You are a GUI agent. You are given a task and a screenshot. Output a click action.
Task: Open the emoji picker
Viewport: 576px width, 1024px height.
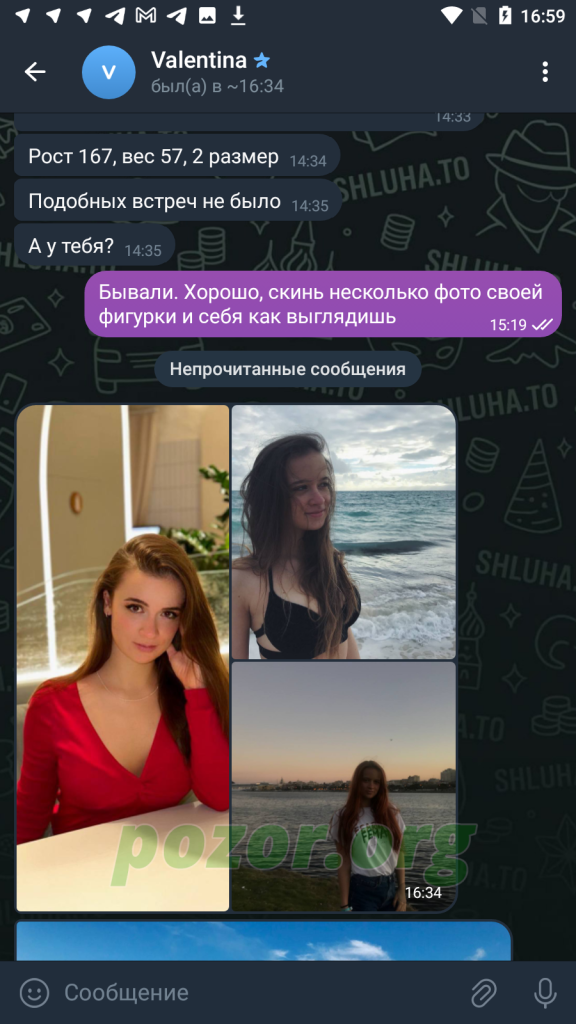pyautogui.click(x=34, y=993)
